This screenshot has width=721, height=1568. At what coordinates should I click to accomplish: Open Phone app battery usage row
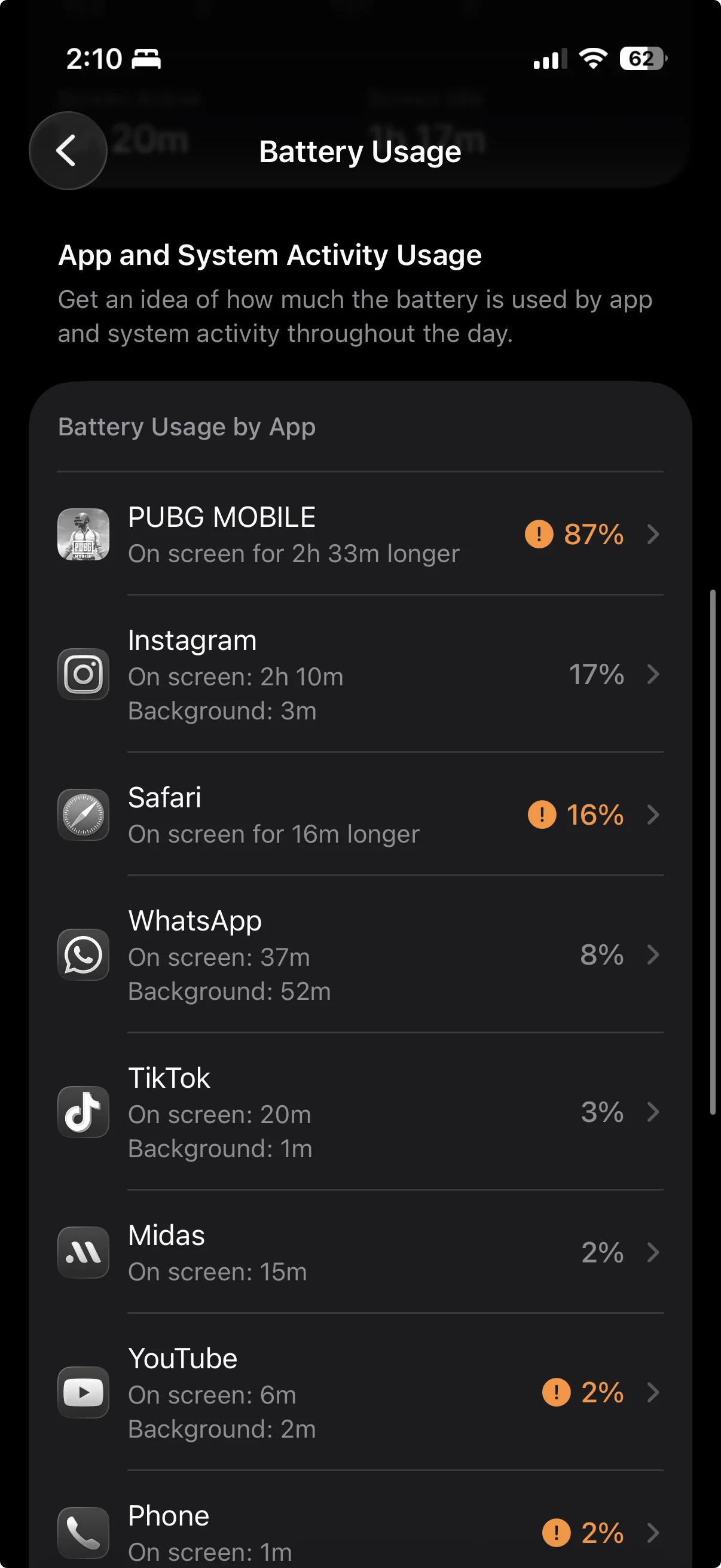(360, 1531)
